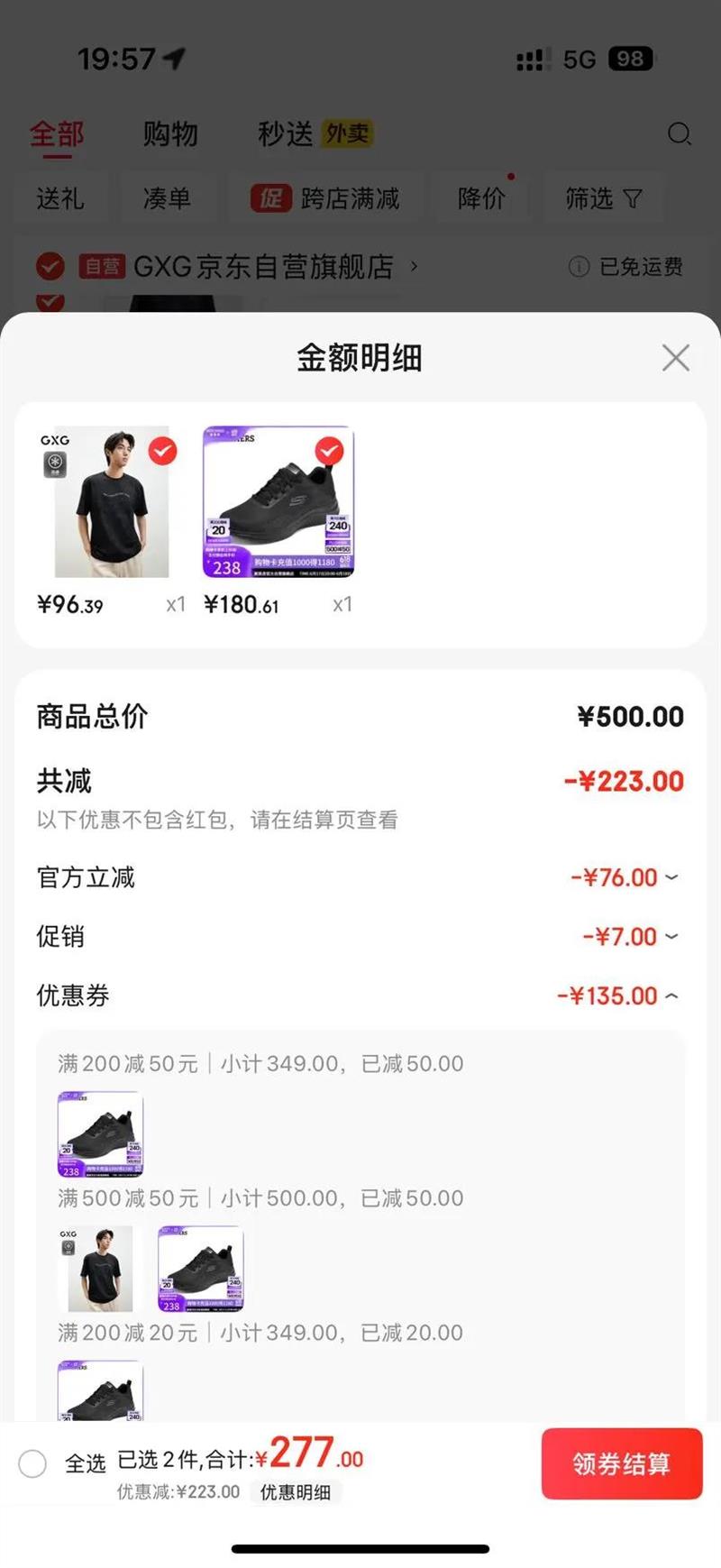Screen dimensions: 721x1568
Task: Open the 筛选 filter options
Action: [603, 198]
